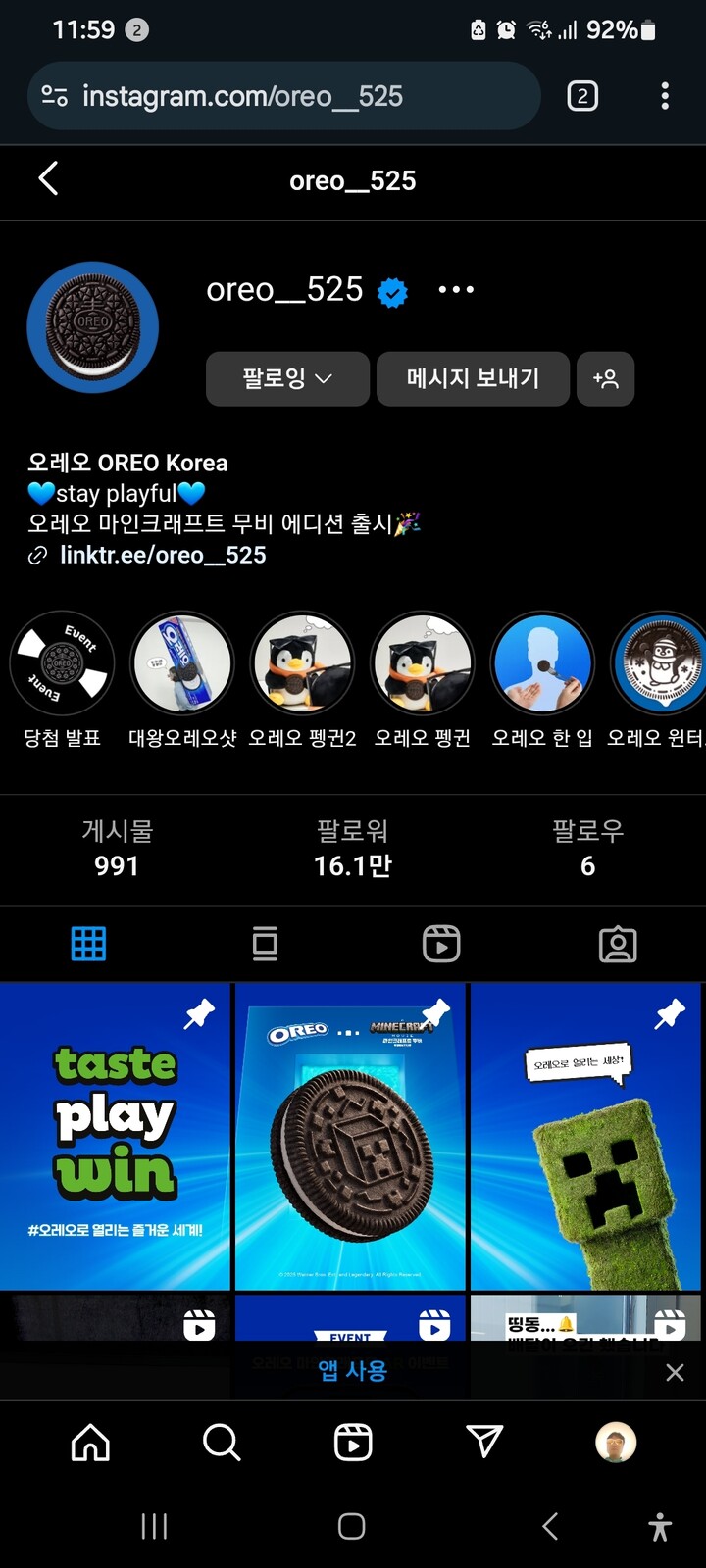Open direct messages via the paper plane icon
Screen dimensions: 706x1568
tap(484, 1442)
